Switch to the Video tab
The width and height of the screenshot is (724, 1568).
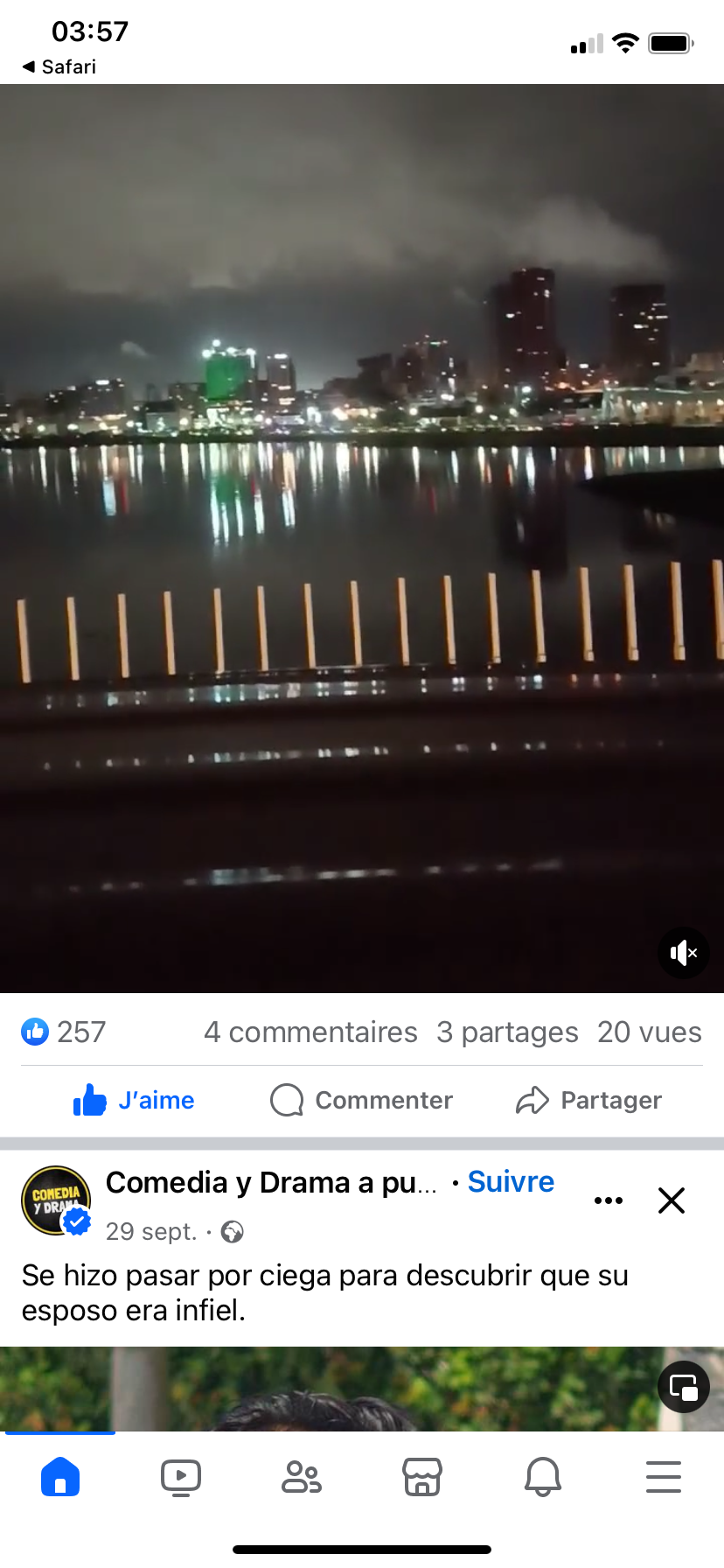click(x=181, y=1477)
